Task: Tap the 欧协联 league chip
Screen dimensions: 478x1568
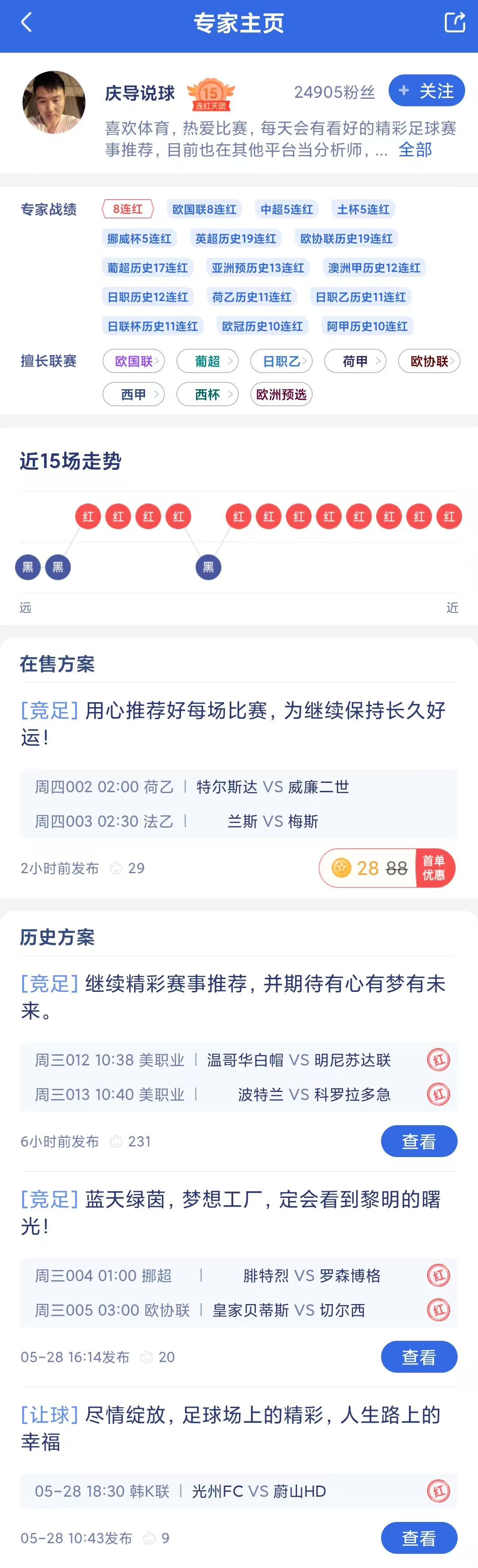Action: point(429,361)
